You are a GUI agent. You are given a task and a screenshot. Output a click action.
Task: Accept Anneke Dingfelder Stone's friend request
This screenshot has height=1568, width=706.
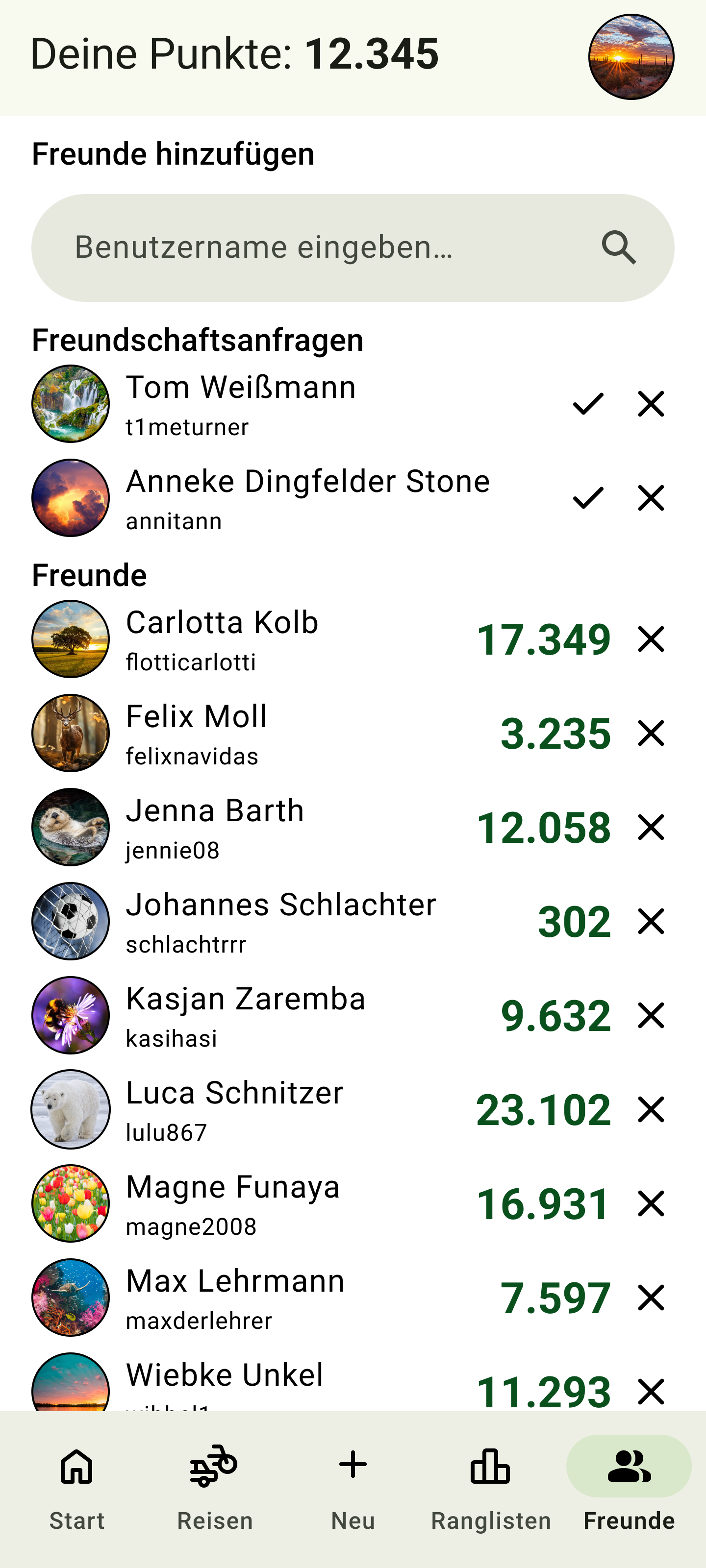click(x=588, y=498)
